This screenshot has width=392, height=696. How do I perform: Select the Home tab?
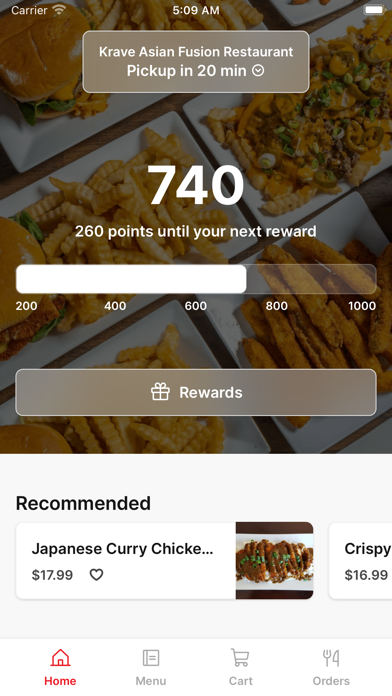[x=60, y=668]
